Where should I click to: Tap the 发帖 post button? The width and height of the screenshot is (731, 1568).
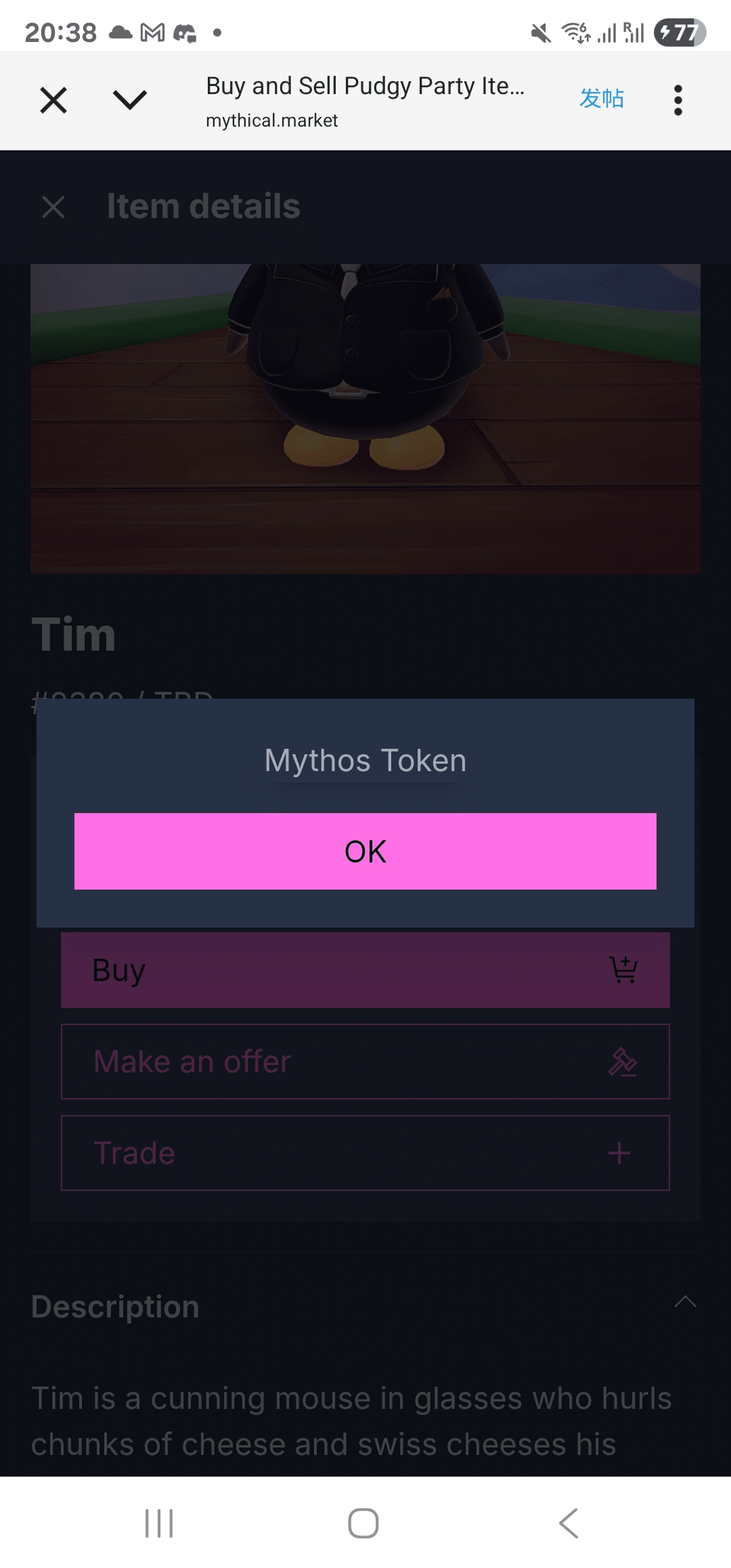click(601, 99)
